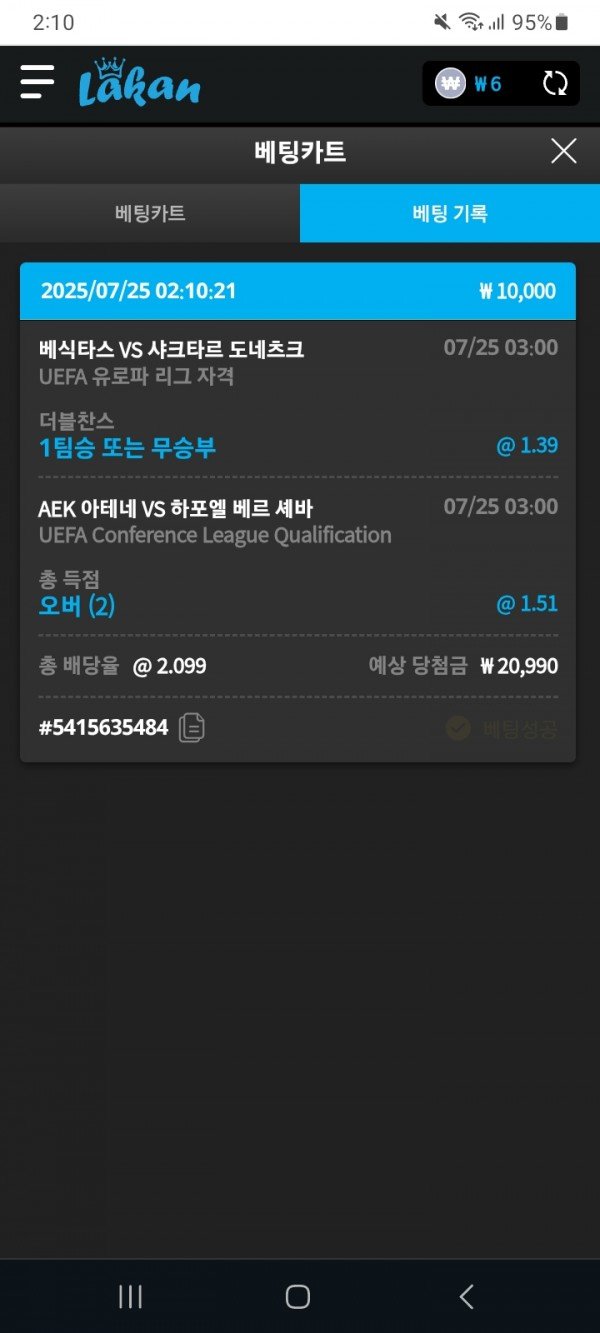The image size is (600, 1333).
Task: Switch to the 베팅카트 tab
Action: pyautogui.click(x=150, y=213)
